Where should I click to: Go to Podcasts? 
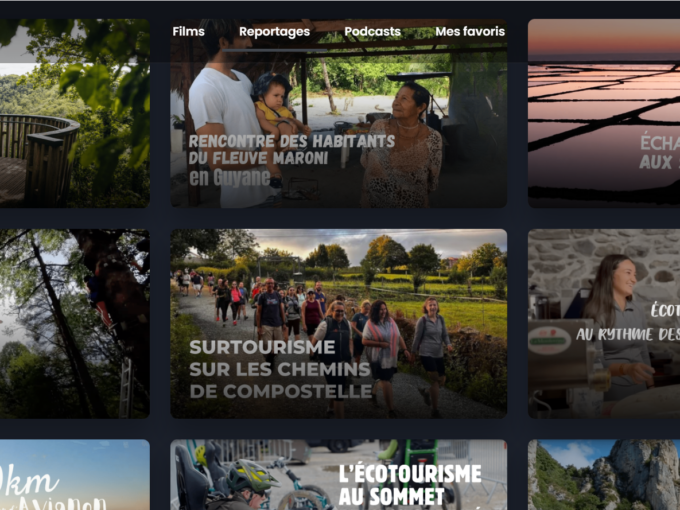coord(372,32)
